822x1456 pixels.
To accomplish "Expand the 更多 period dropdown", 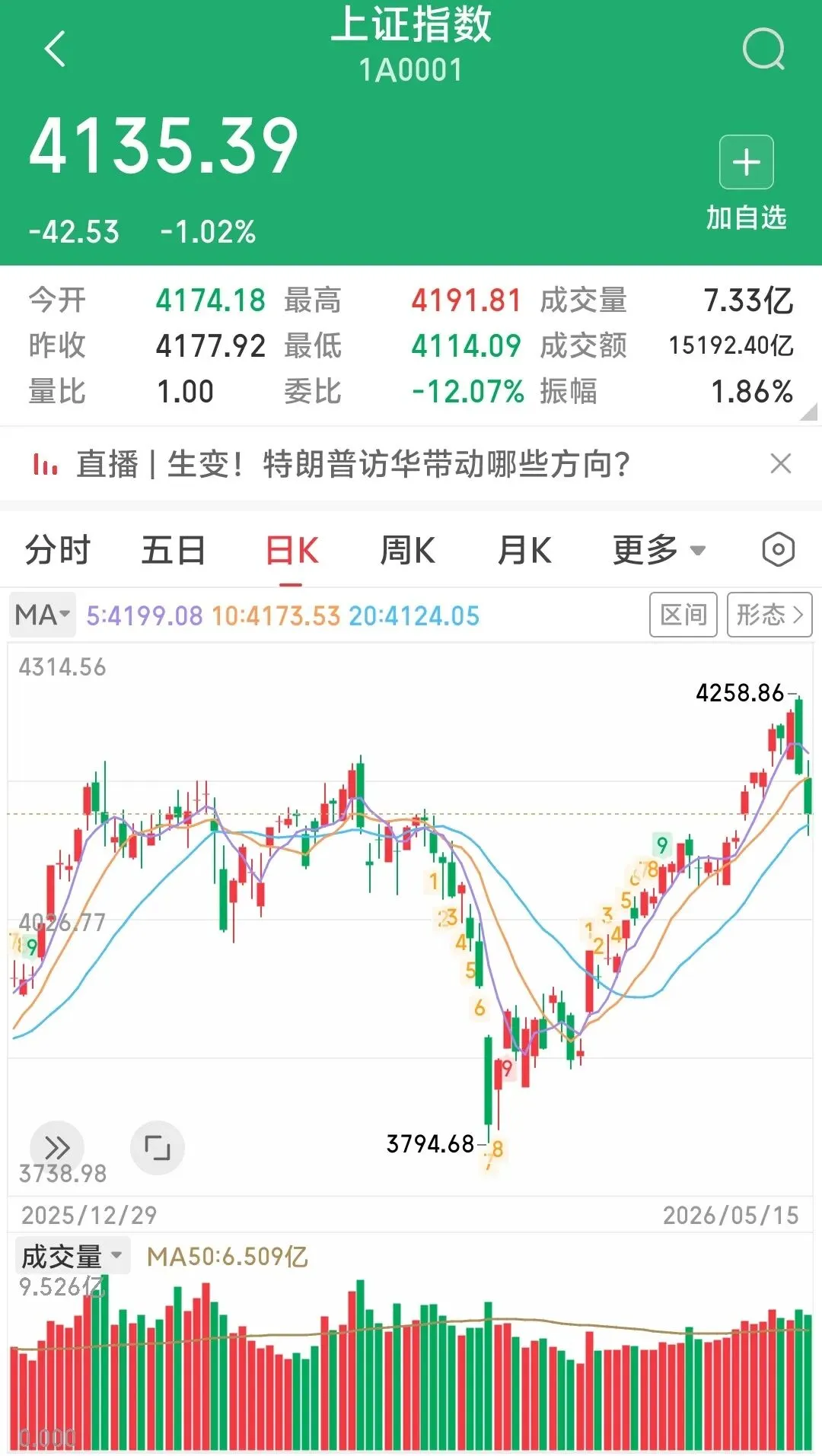I will click(659, 550).
